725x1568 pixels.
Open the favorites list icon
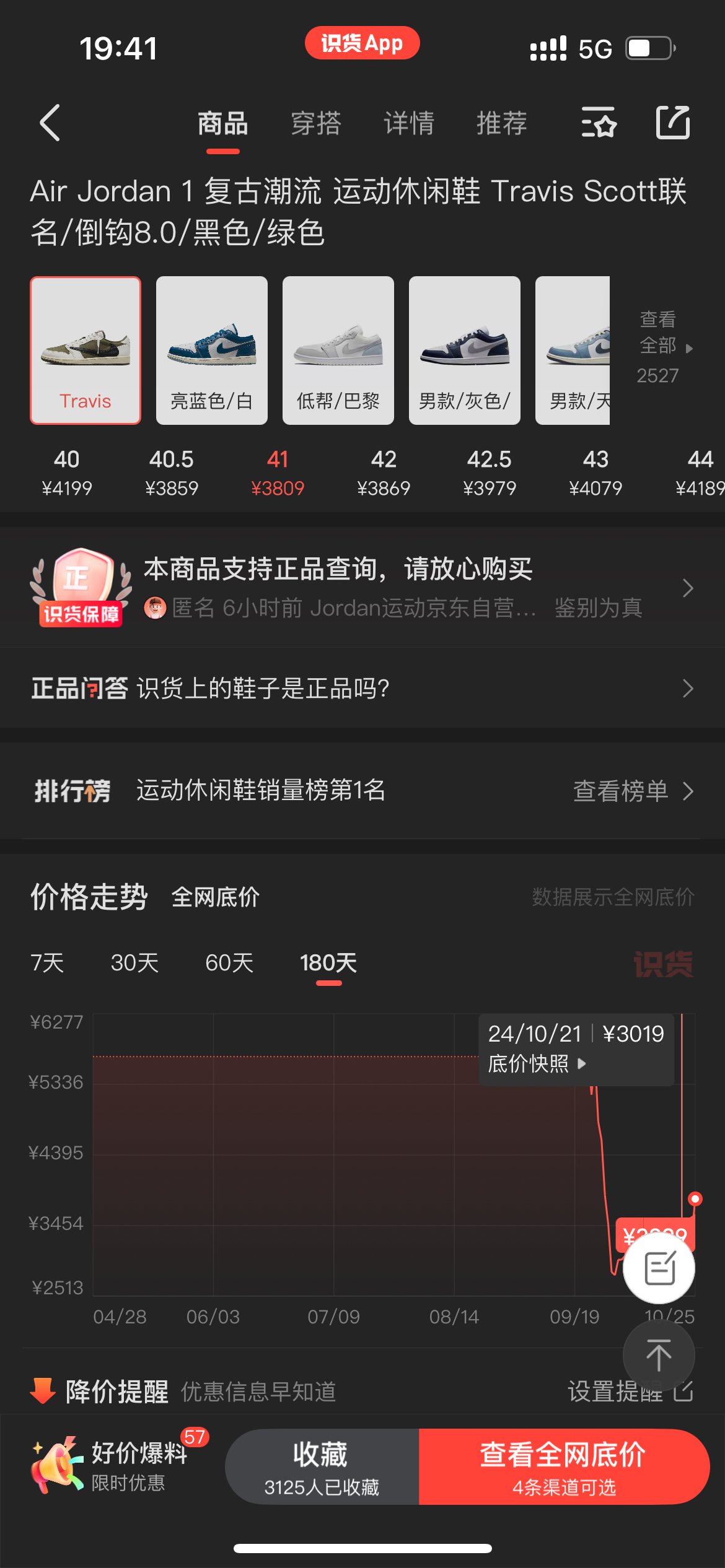point(599,122)
